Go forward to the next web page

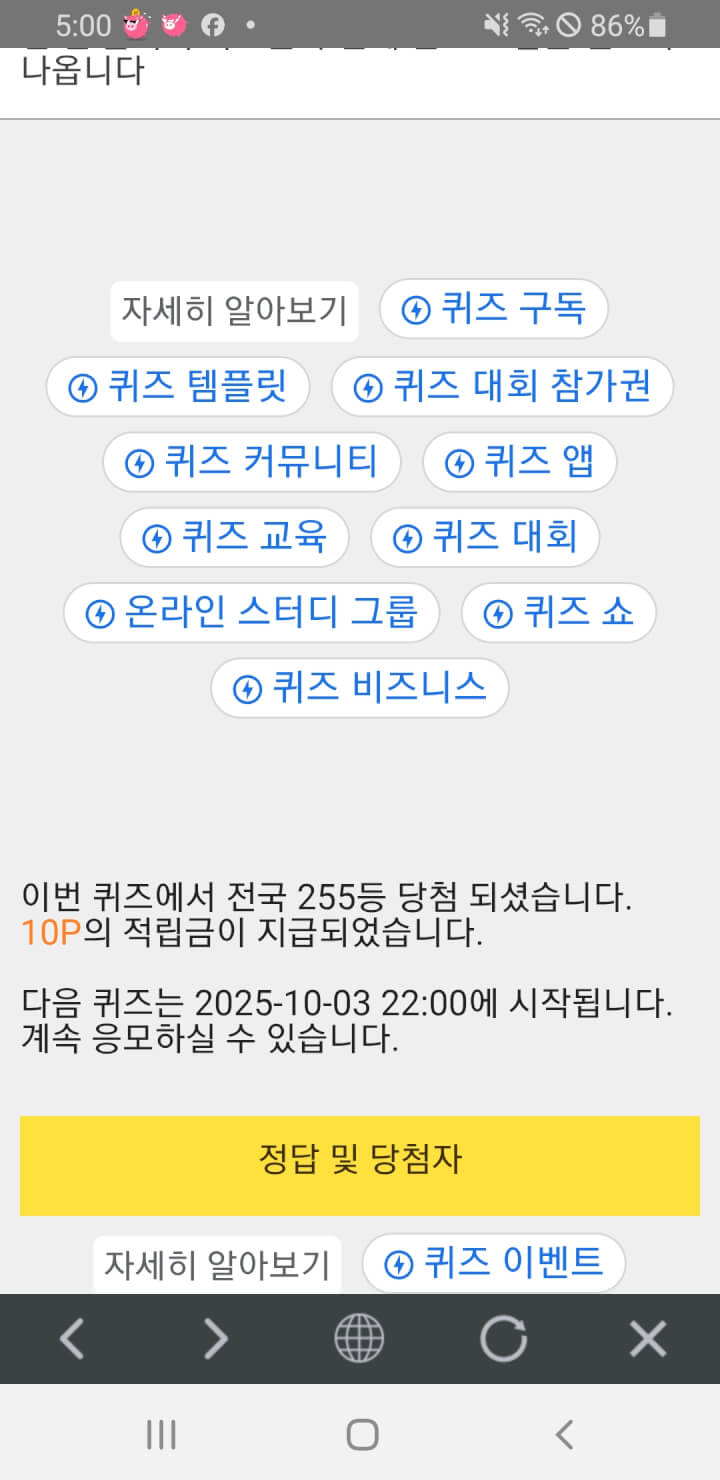215,1338
